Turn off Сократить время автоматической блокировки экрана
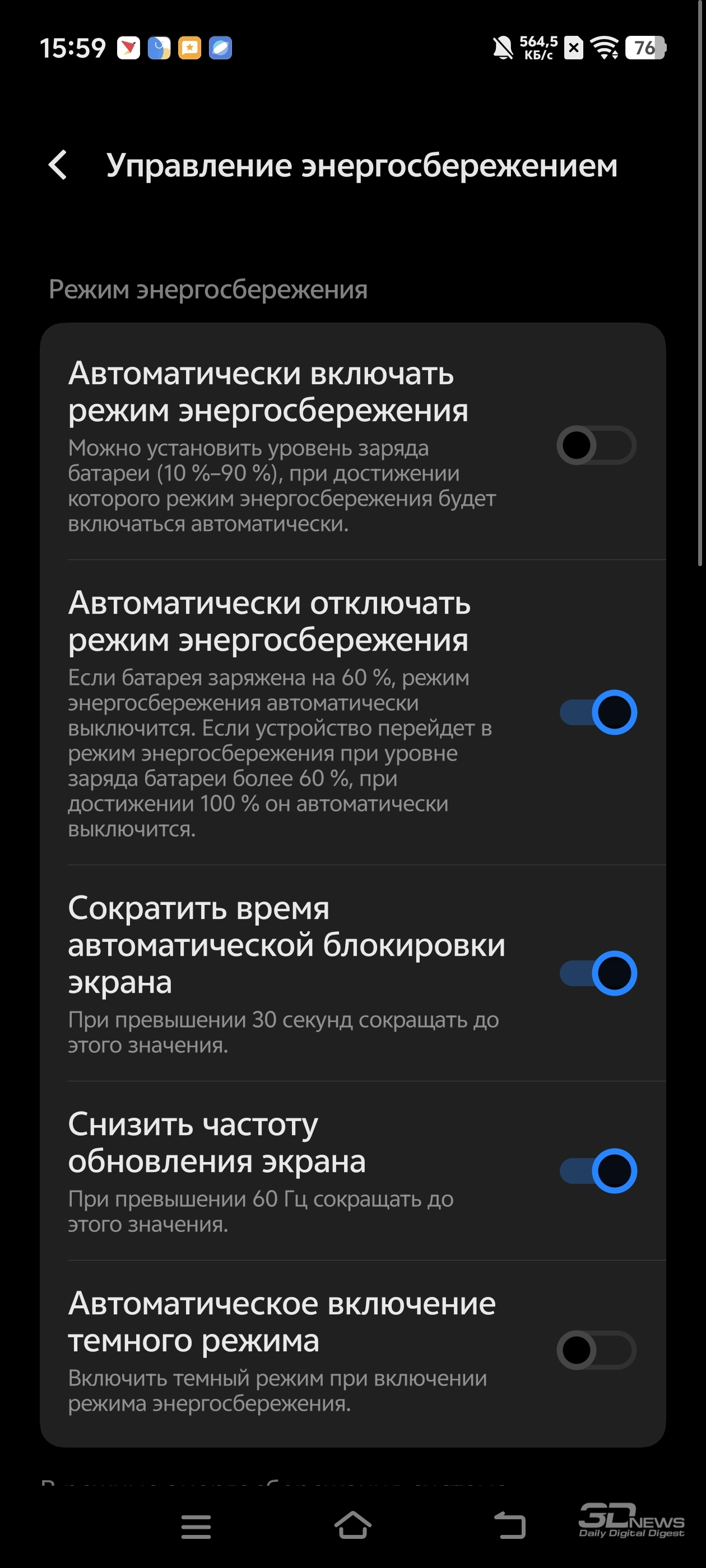 [x=598, y=973]
